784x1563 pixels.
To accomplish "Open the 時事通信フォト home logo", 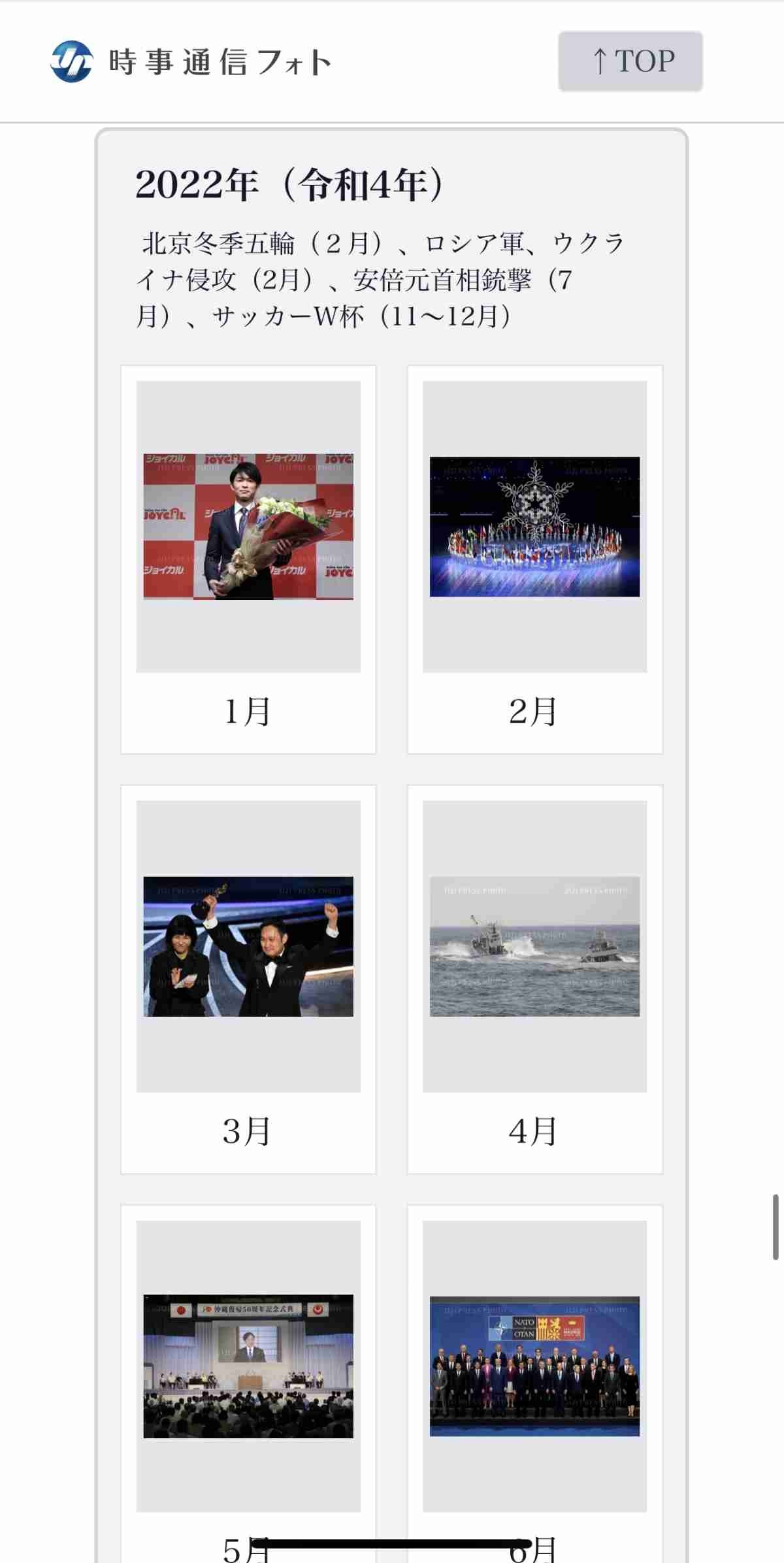I will pyautogui.click(x=191, y=62).
